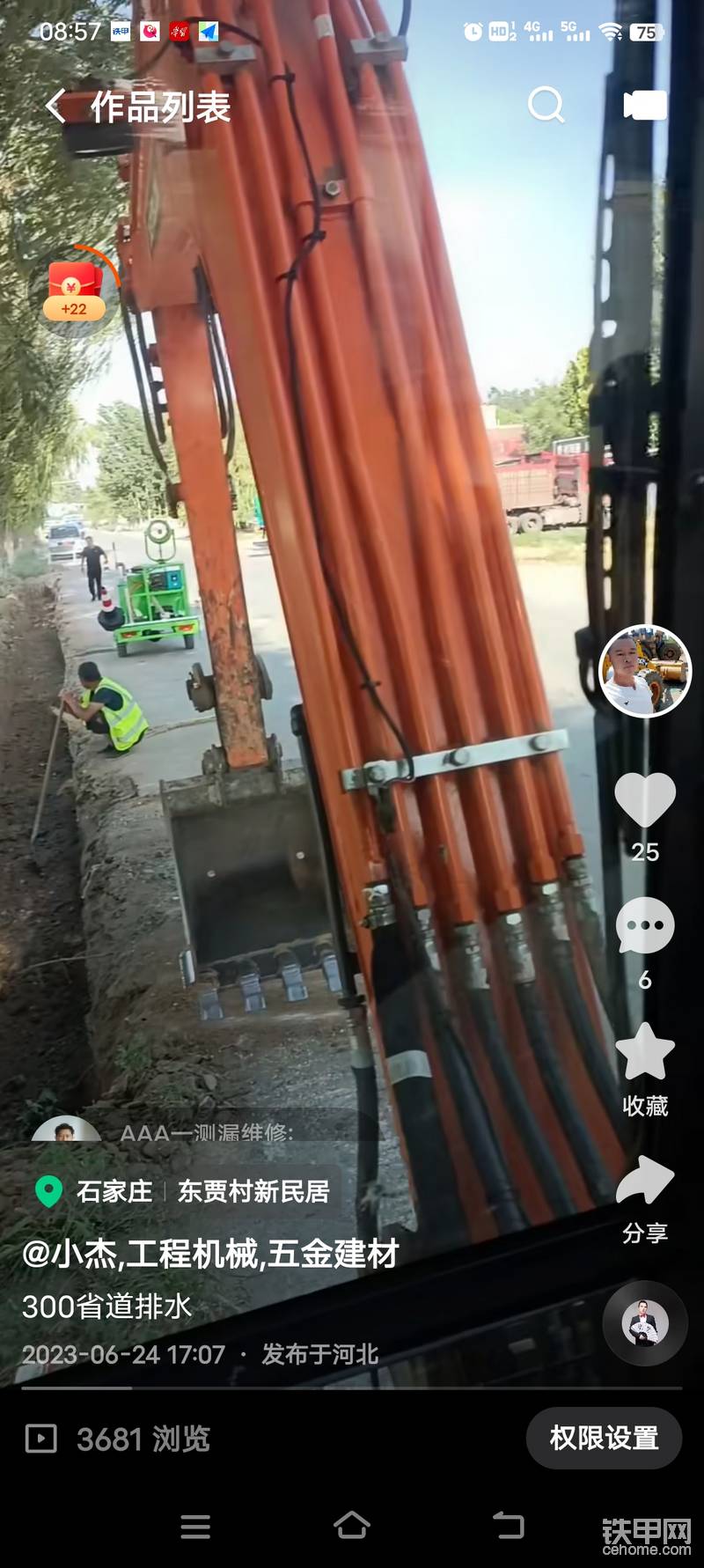704x1568 pixels.
Task: Open 权限设置 permission settings
Action: [604, 1438]
